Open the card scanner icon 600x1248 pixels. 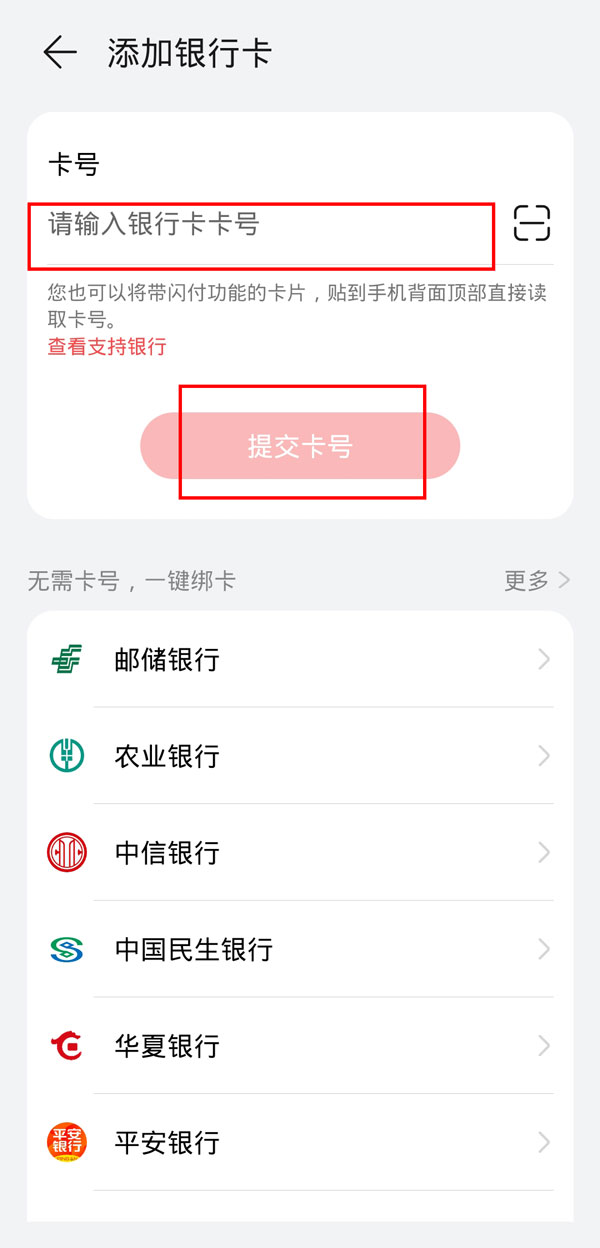pyautogui.click(x=532, y=223)
